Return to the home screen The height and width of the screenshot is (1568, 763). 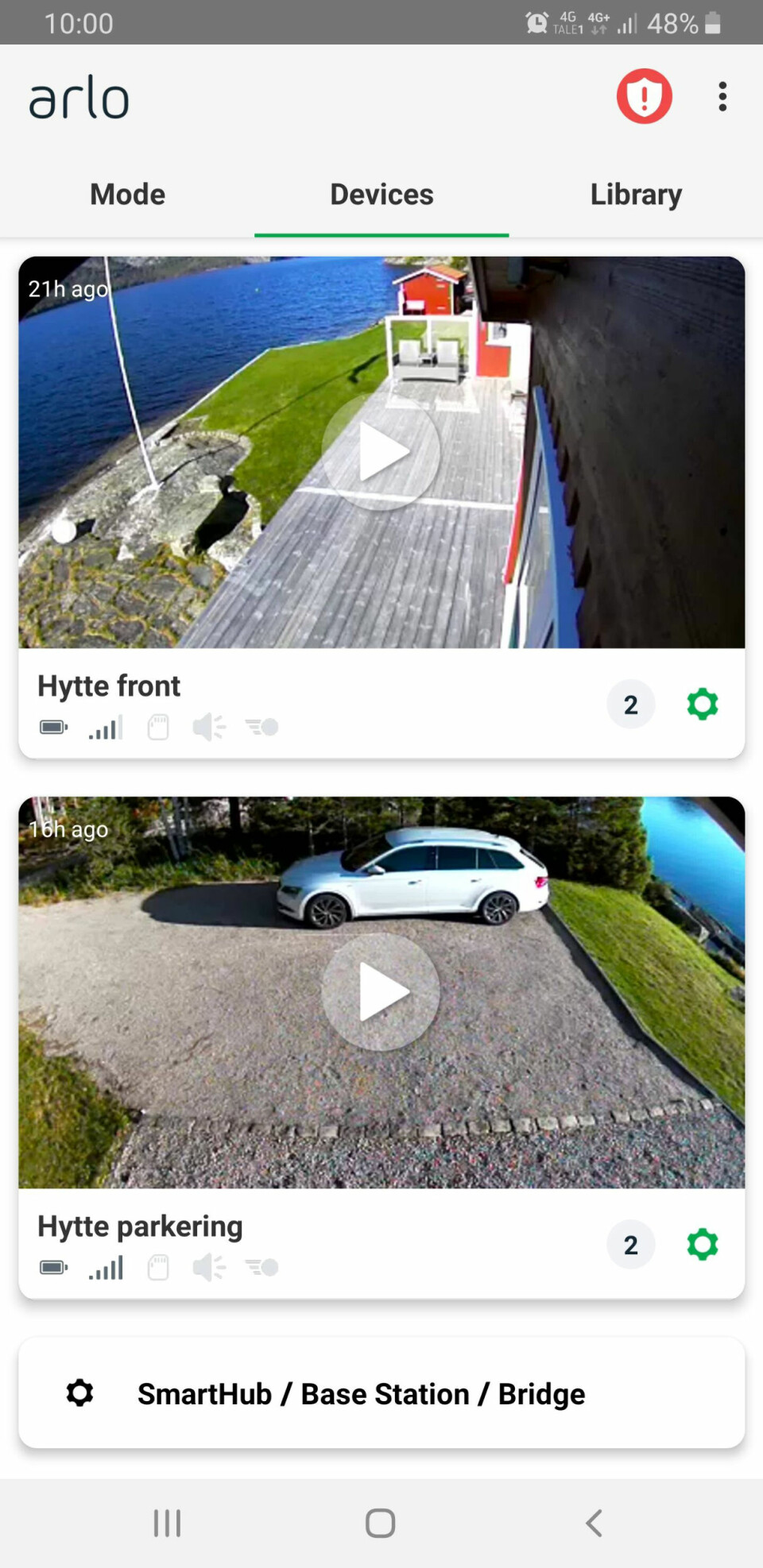point(380,1523)
